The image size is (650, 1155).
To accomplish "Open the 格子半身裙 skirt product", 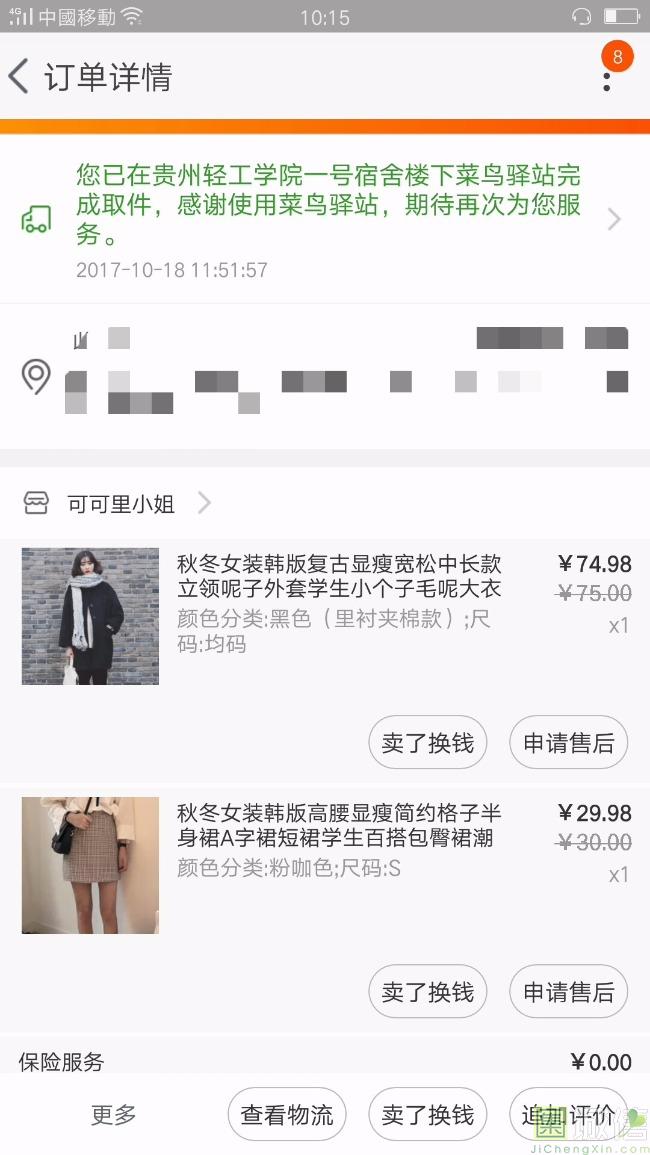I will (339, 825).
